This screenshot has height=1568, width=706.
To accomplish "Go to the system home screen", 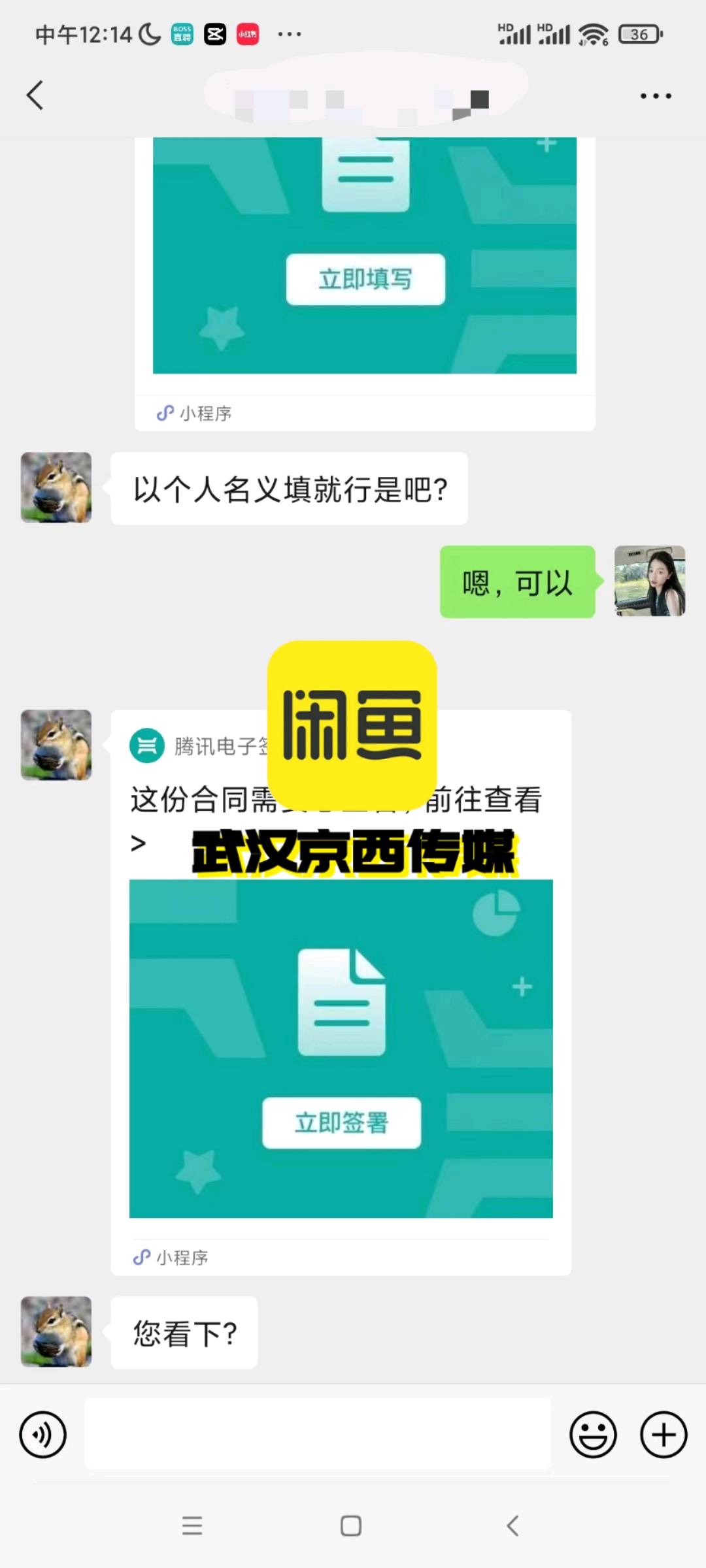I will click(x=351, y=1526).
